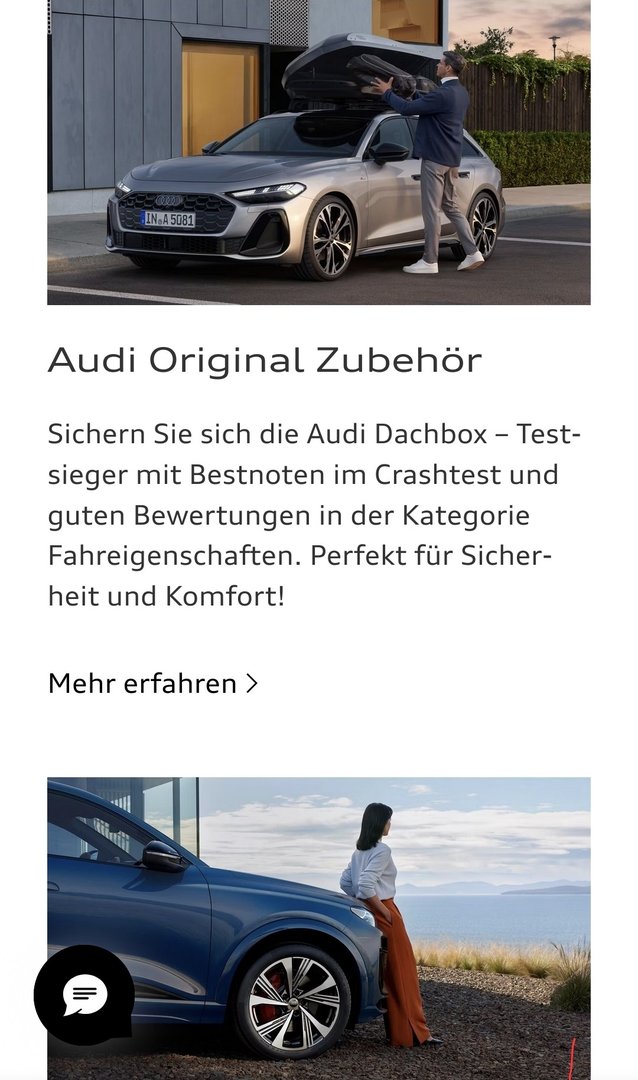
Task: Open the Audi roof box image tile
Action: tap(318, 150)
